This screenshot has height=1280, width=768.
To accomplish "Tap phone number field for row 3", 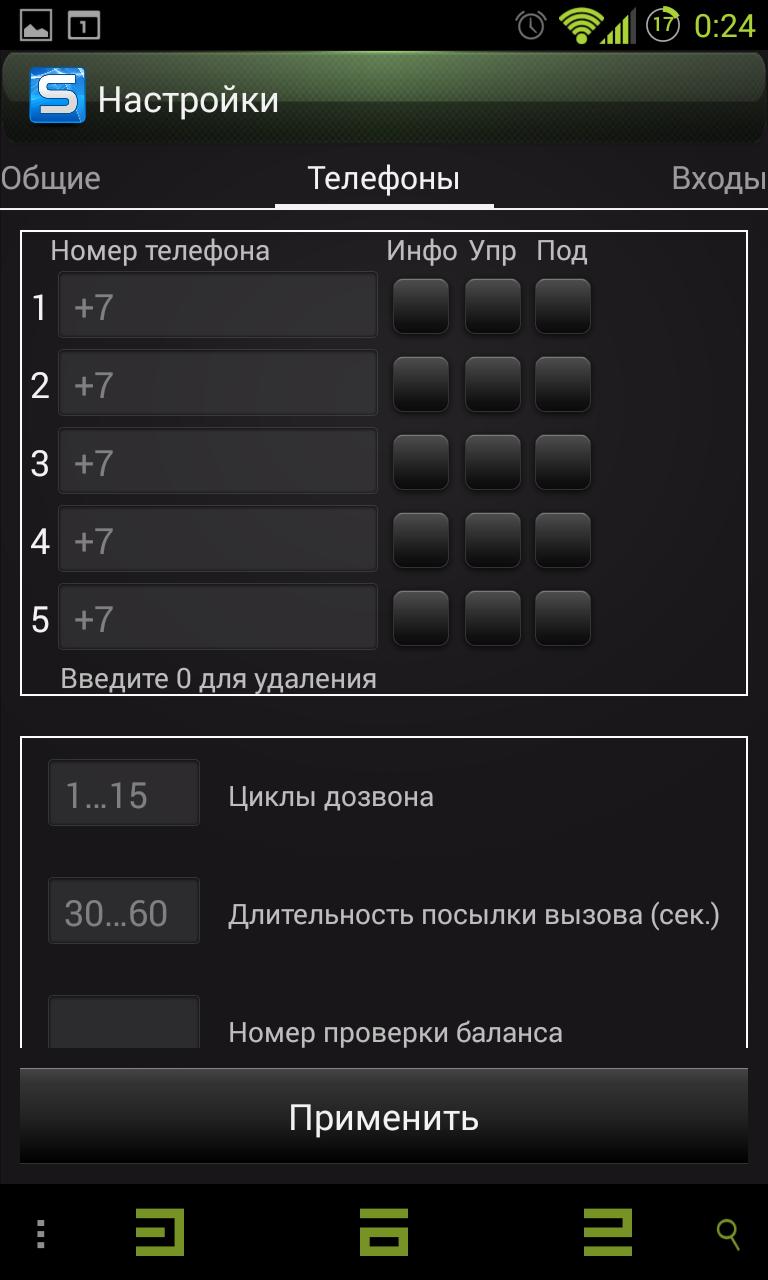I will pyautogui.click(x=218, y=462).
